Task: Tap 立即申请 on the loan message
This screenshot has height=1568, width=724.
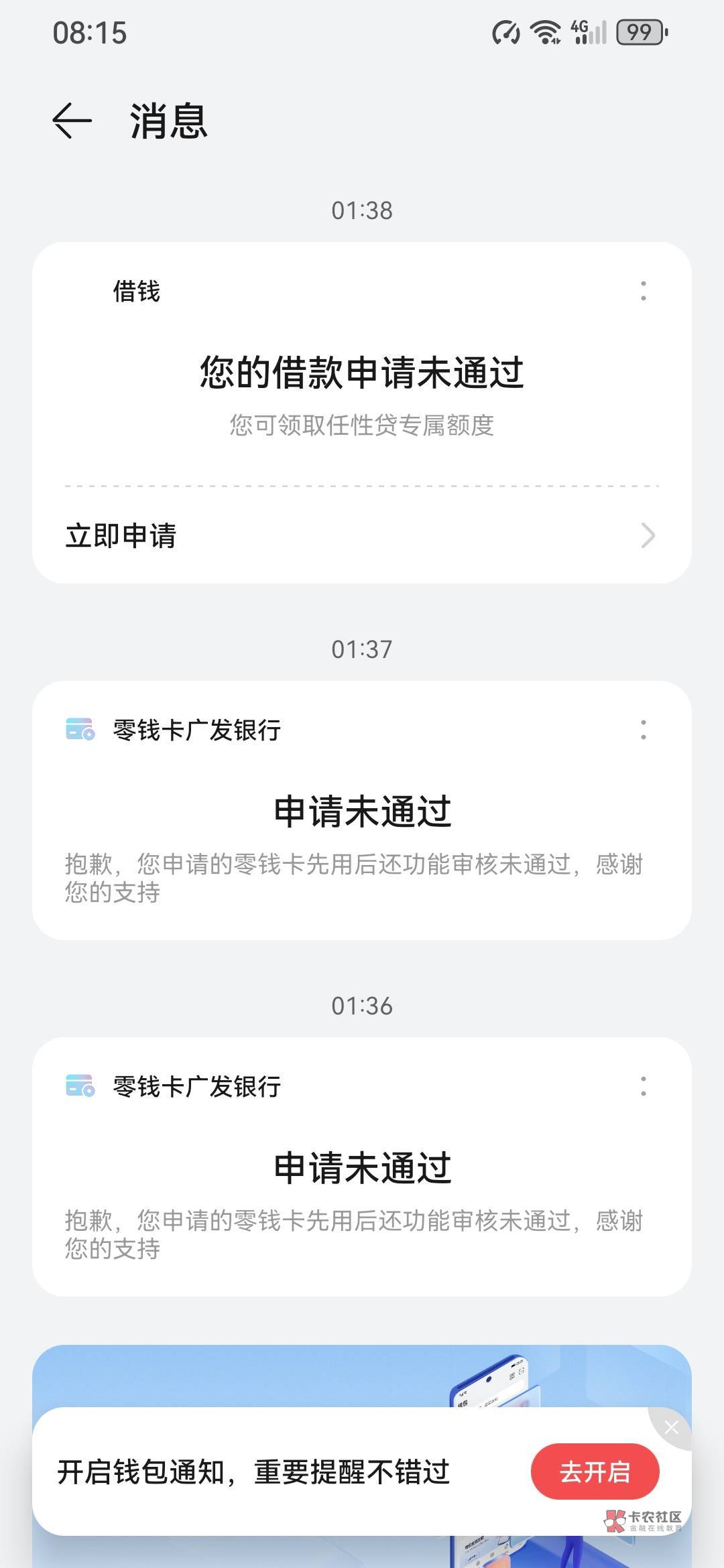Action: [x=361, y=535]
